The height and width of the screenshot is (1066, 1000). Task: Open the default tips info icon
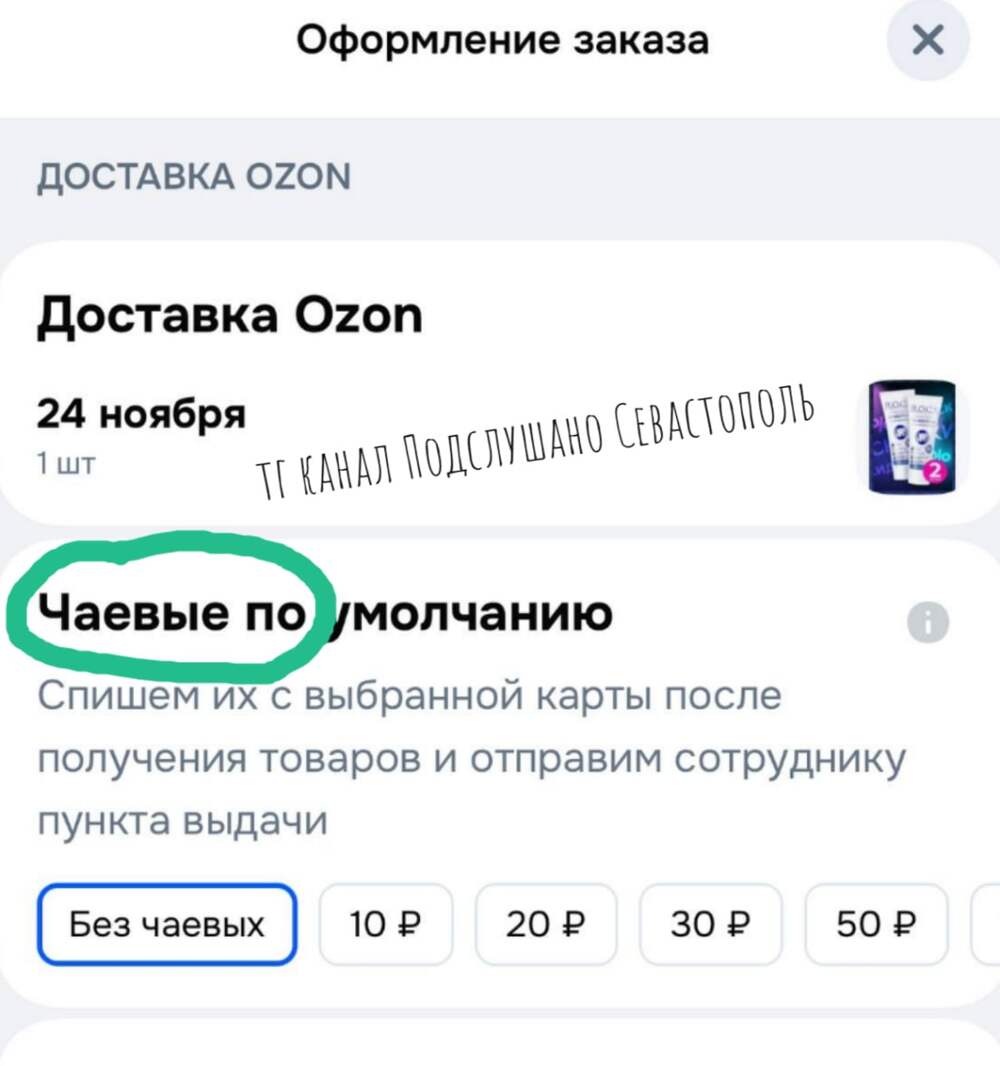[x=927, y=623]
